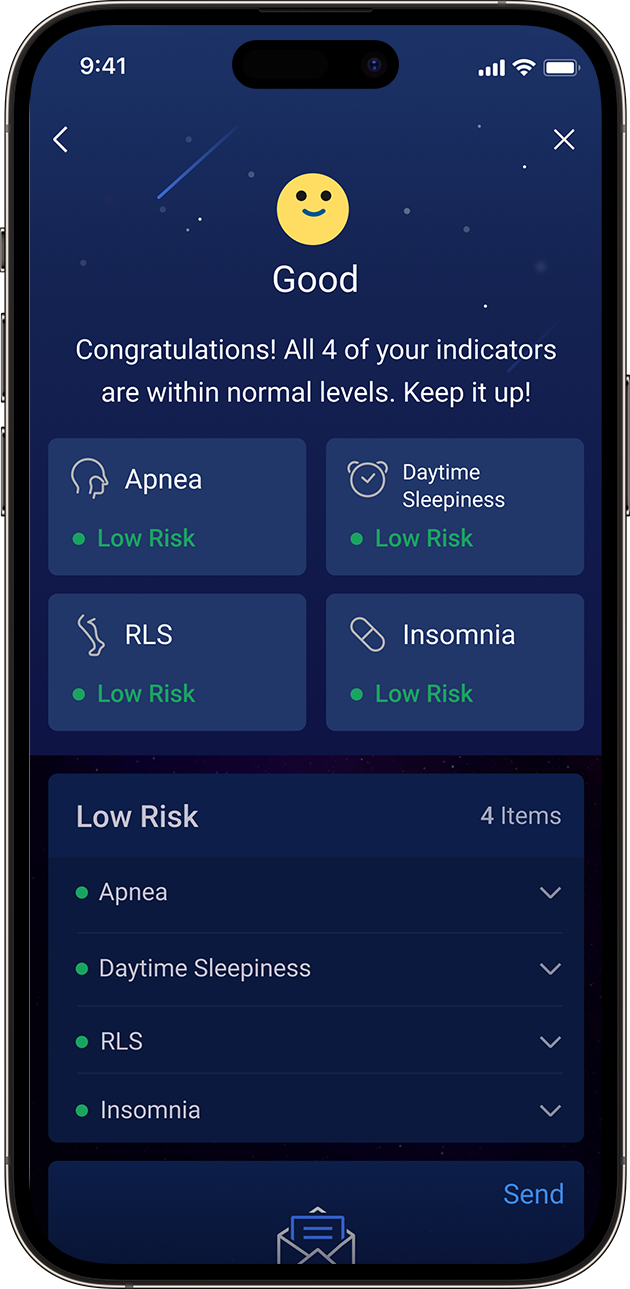Expand the Daytime Sleepiness list row
The height and width of the screenshot is (1289, 630).
(316, 969)
